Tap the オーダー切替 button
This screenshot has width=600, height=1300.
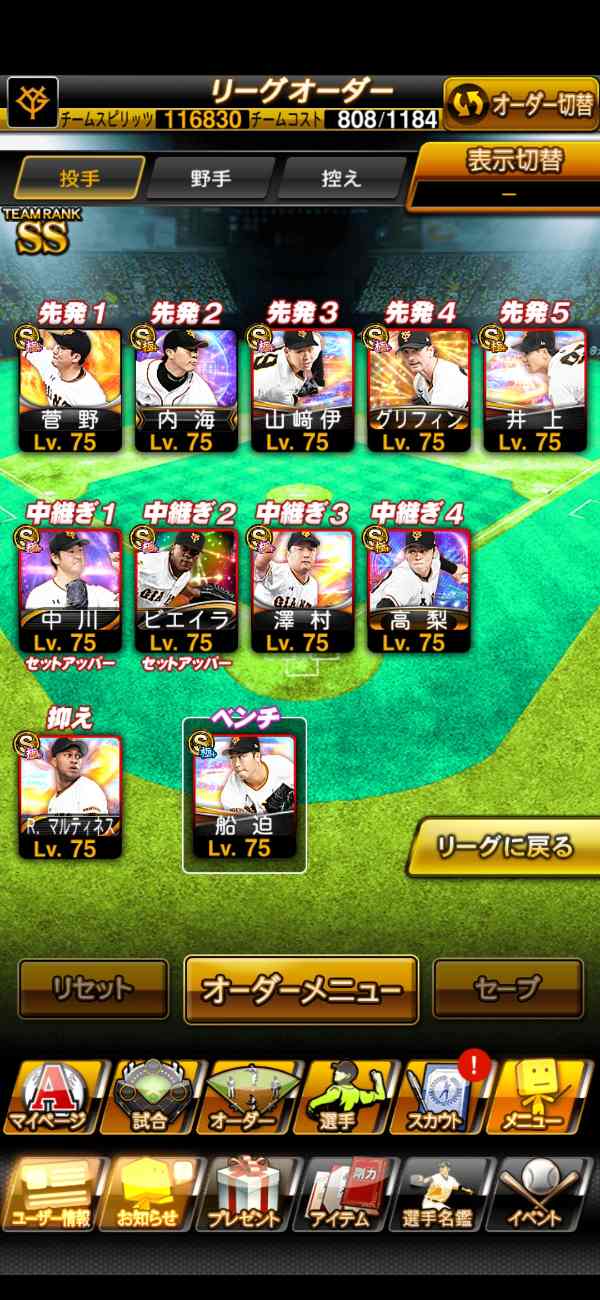click(520, 103)
